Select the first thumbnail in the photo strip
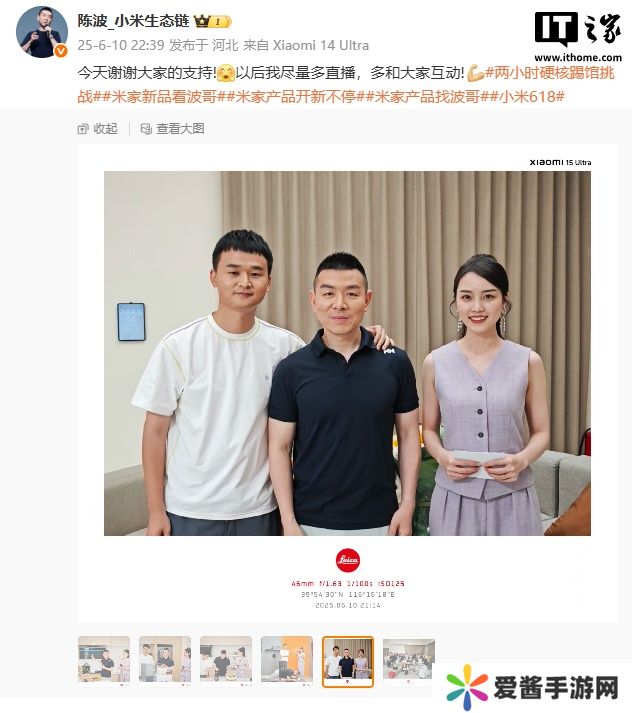The height and width of the screenshot is (713, 632). 104,661
